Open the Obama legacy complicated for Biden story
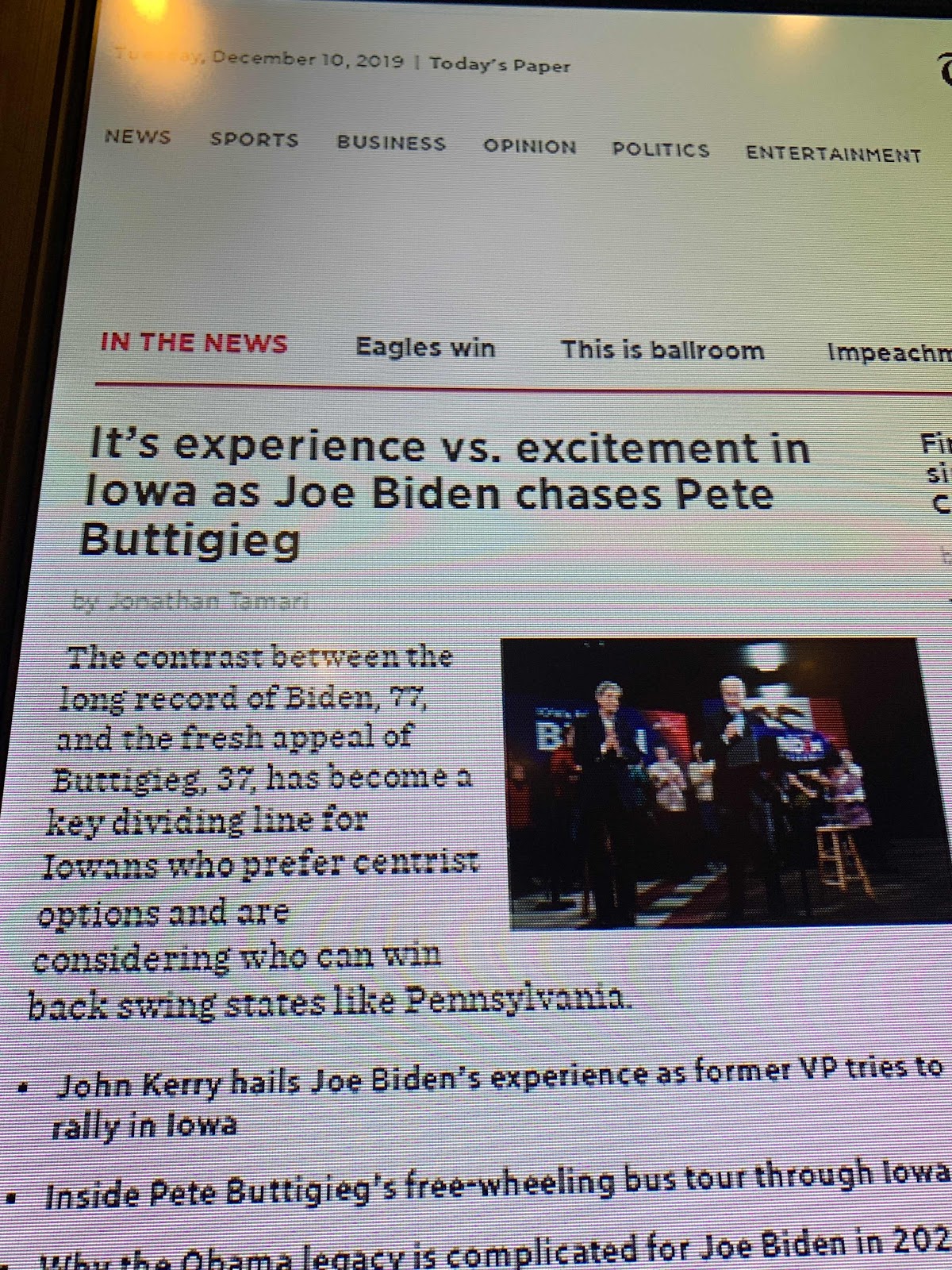Screen dimensions: 952x1270 [x=492, y=1253]
